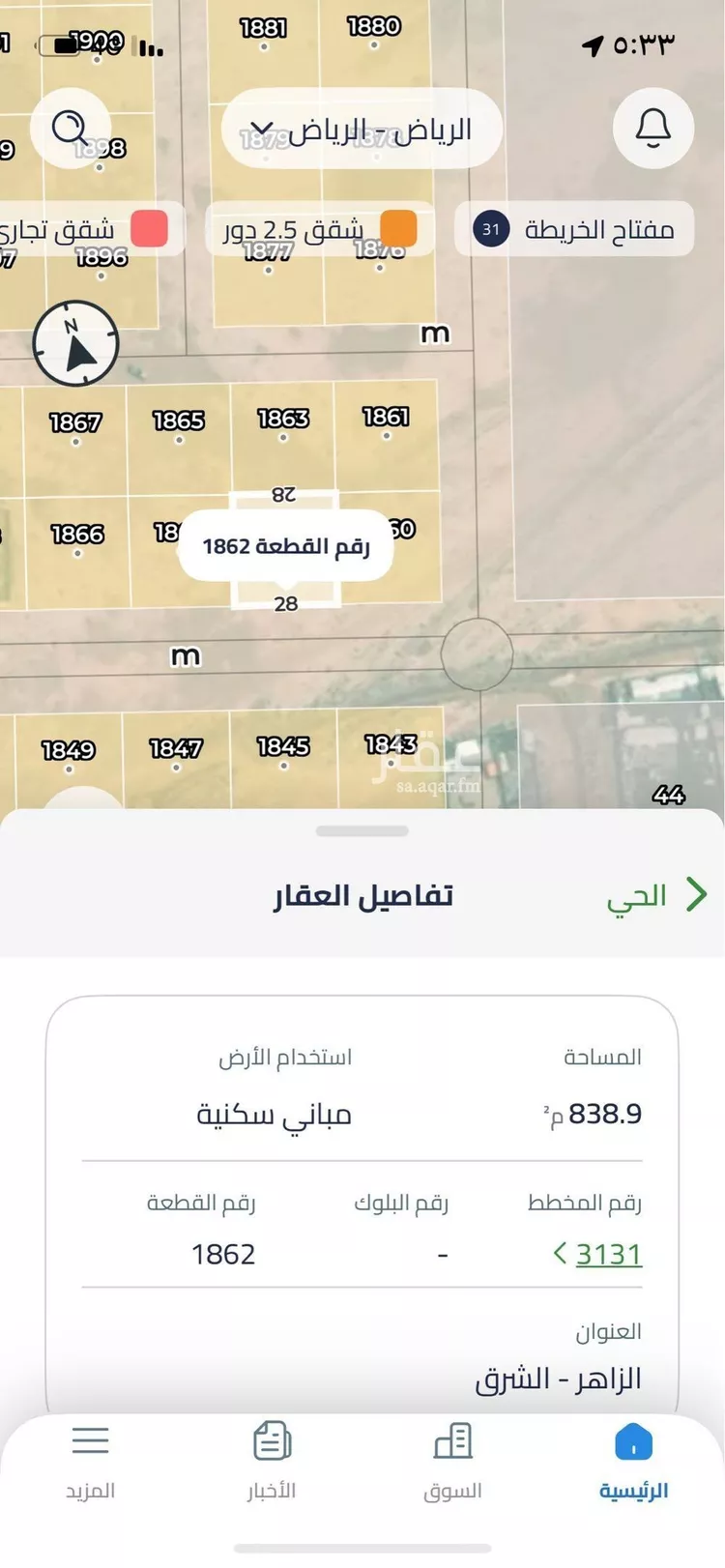
Task: Select the السوق market icon in bottom navigation
Action: point(453,1457)
